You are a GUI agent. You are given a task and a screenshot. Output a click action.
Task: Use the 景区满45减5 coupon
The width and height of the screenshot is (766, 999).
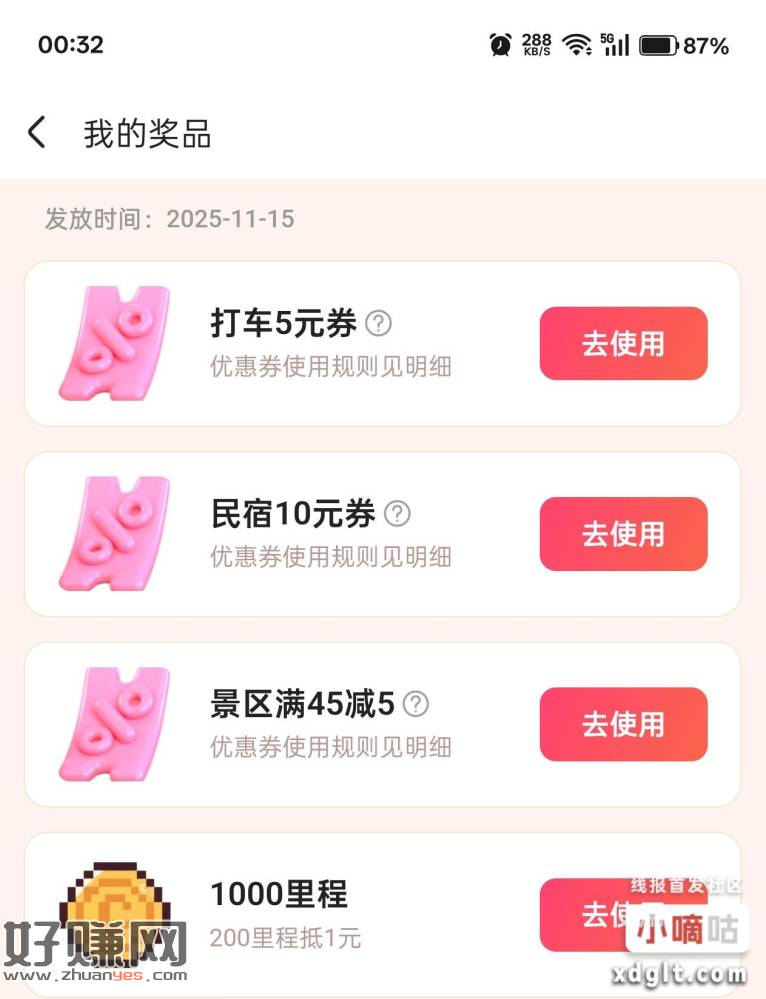623,723
